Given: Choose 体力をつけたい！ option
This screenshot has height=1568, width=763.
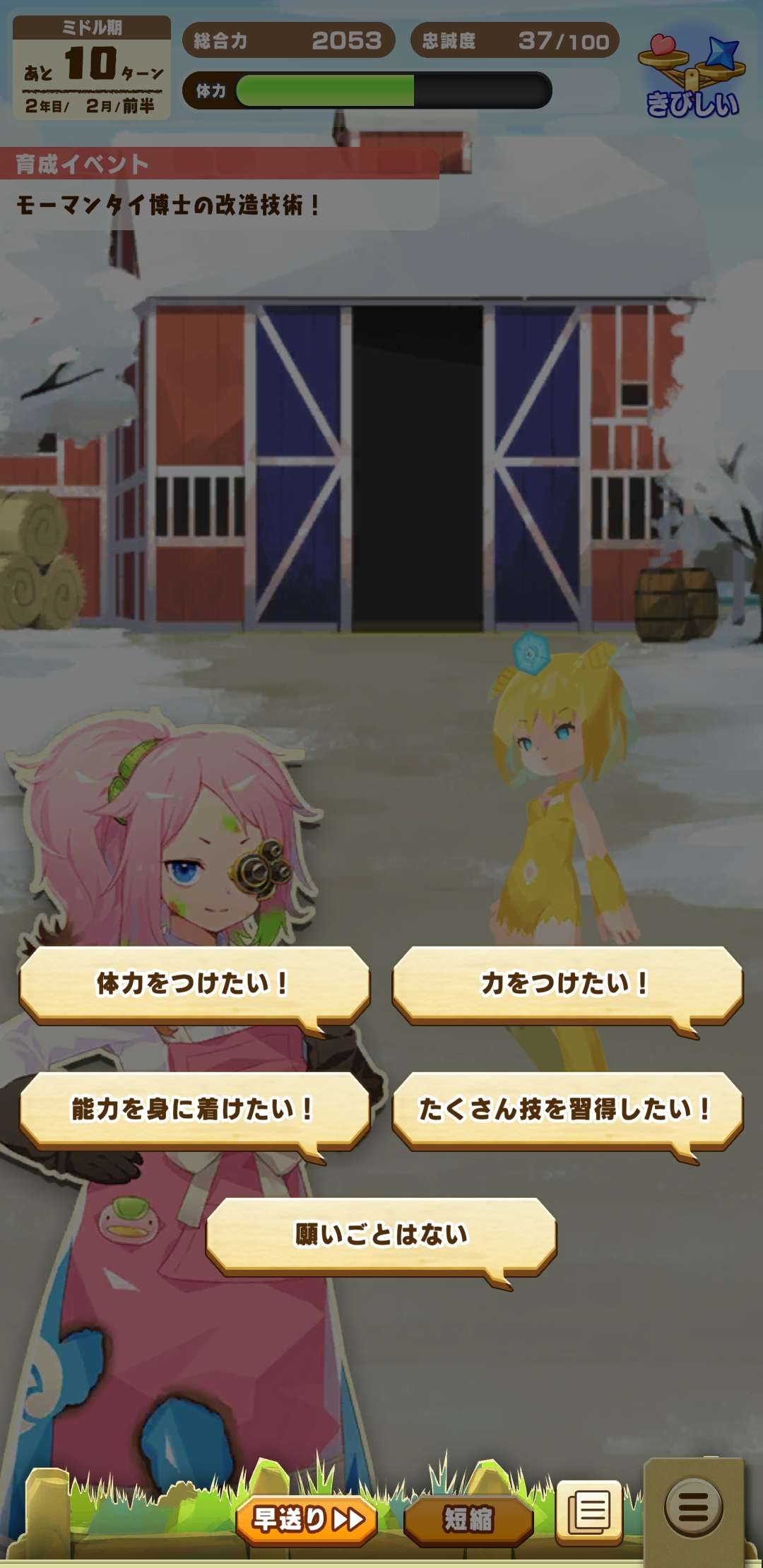Looking at the screenshot, I should 194,983.
